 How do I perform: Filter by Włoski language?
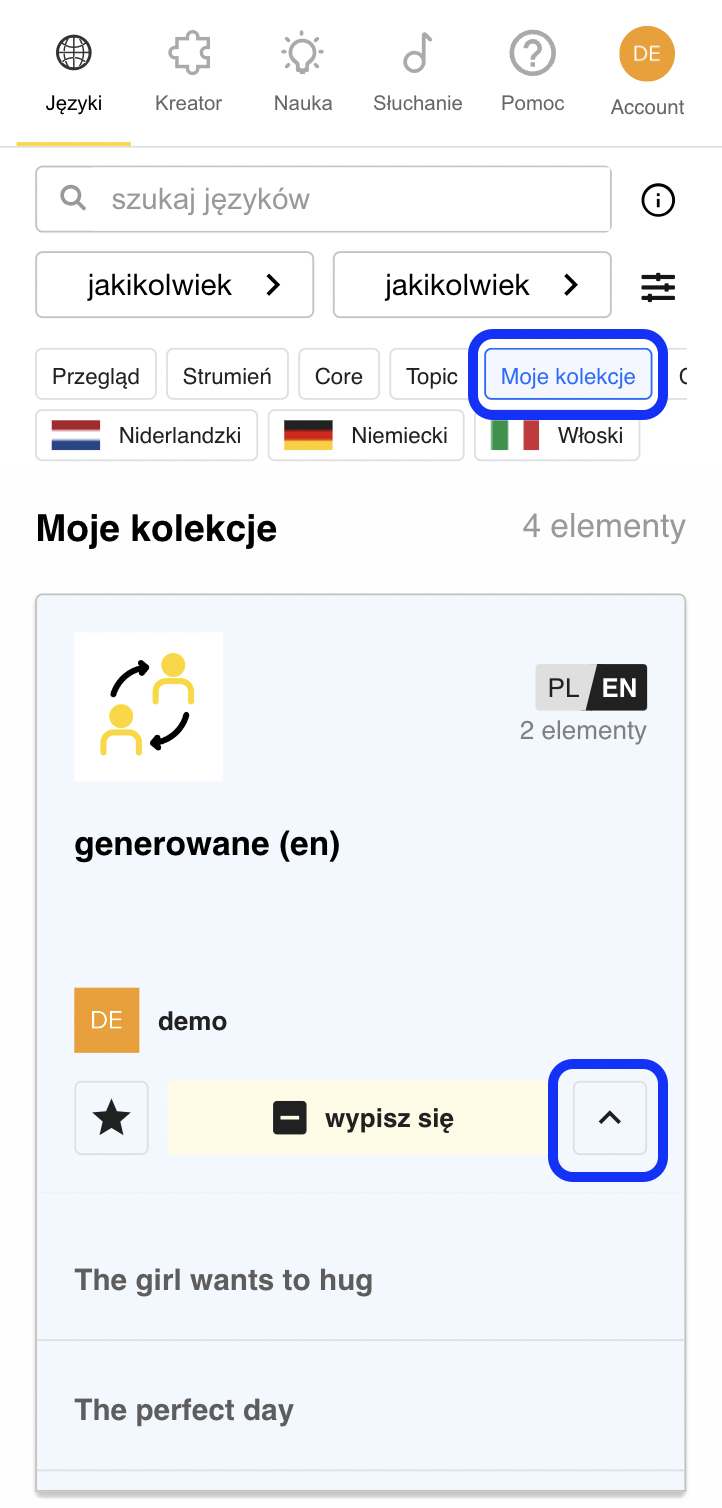click(557, 435)
